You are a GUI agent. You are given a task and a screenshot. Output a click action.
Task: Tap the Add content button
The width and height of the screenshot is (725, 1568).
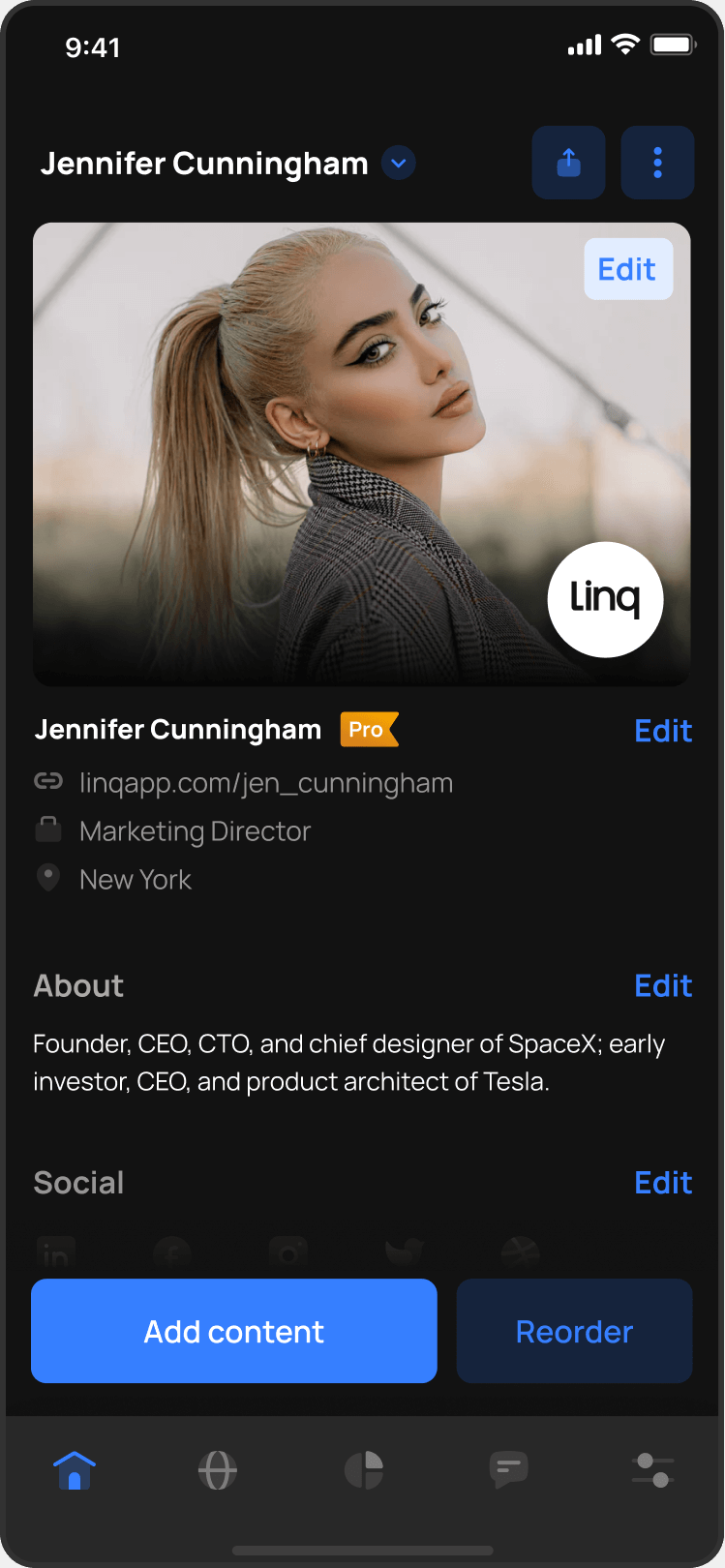[x=234, y=1332]
